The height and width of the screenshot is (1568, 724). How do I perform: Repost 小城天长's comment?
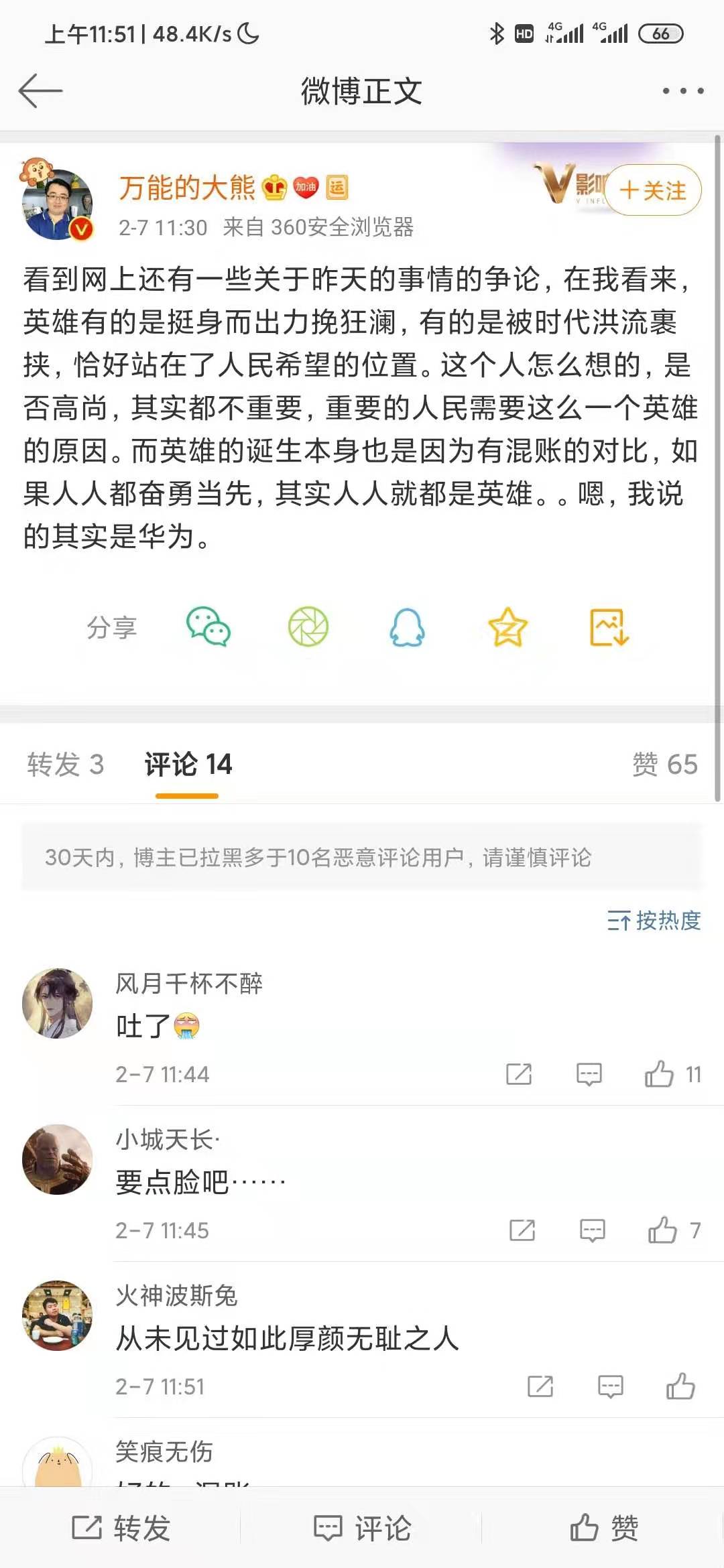coord(522,1230)
